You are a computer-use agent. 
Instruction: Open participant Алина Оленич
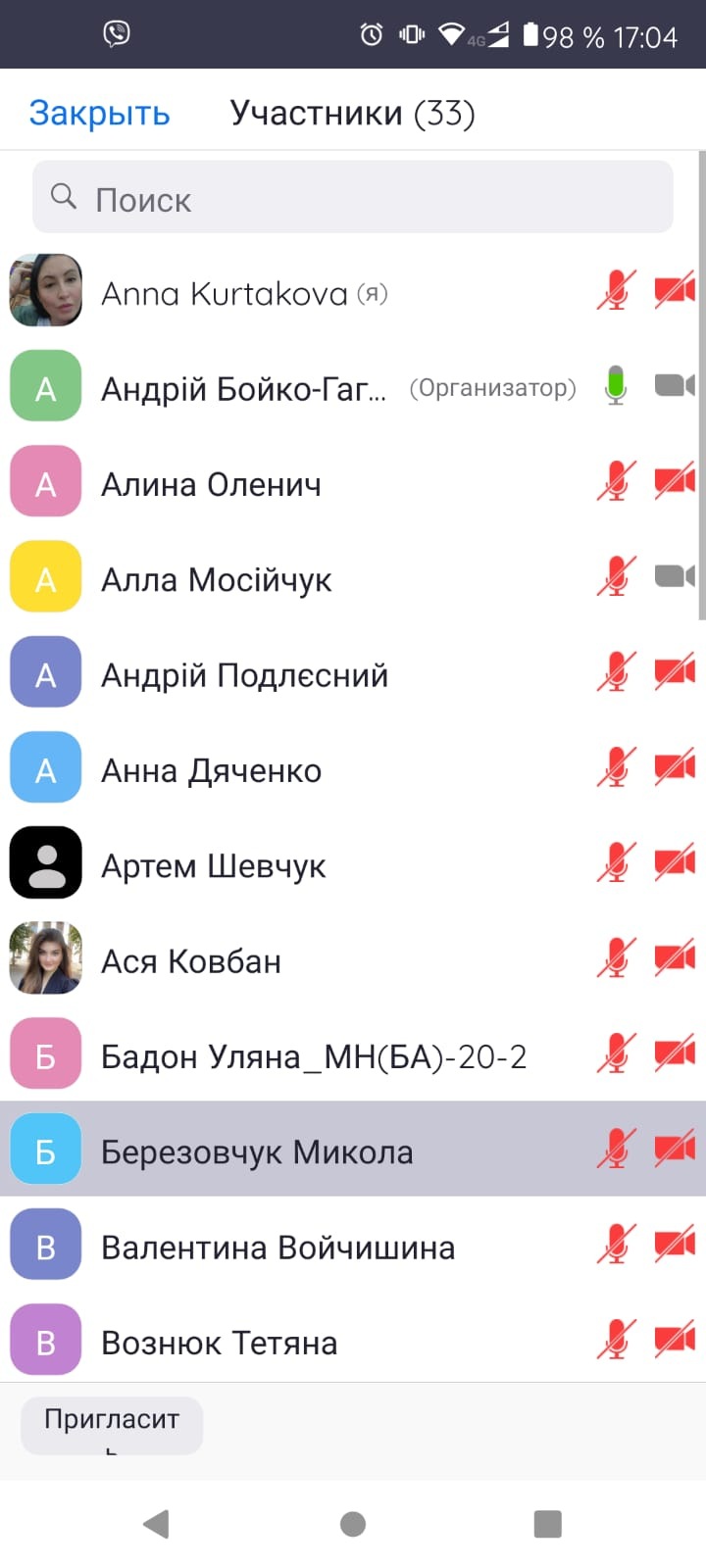click(x=212, y=484)
